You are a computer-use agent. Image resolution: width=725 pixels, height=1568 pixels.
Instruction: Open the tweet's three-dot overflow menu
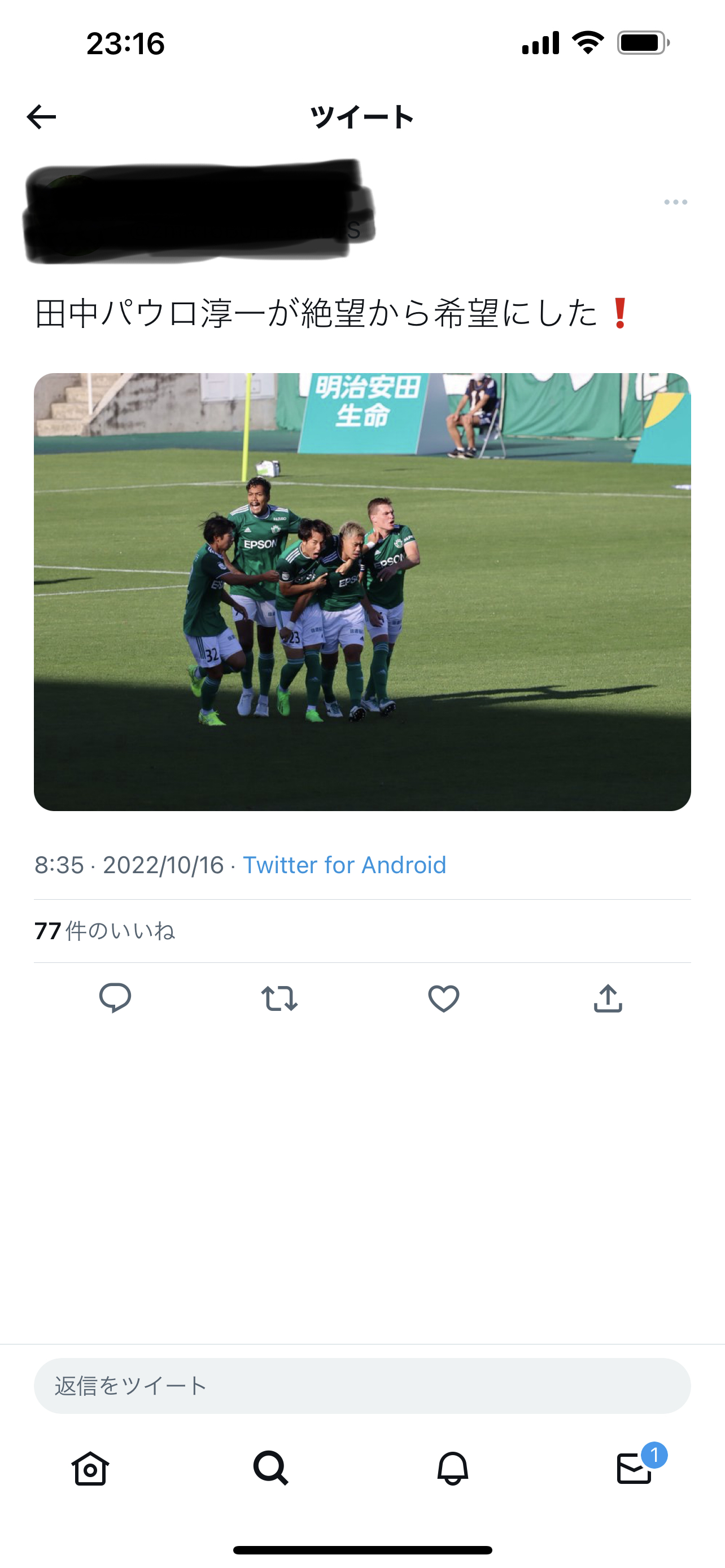676,202
